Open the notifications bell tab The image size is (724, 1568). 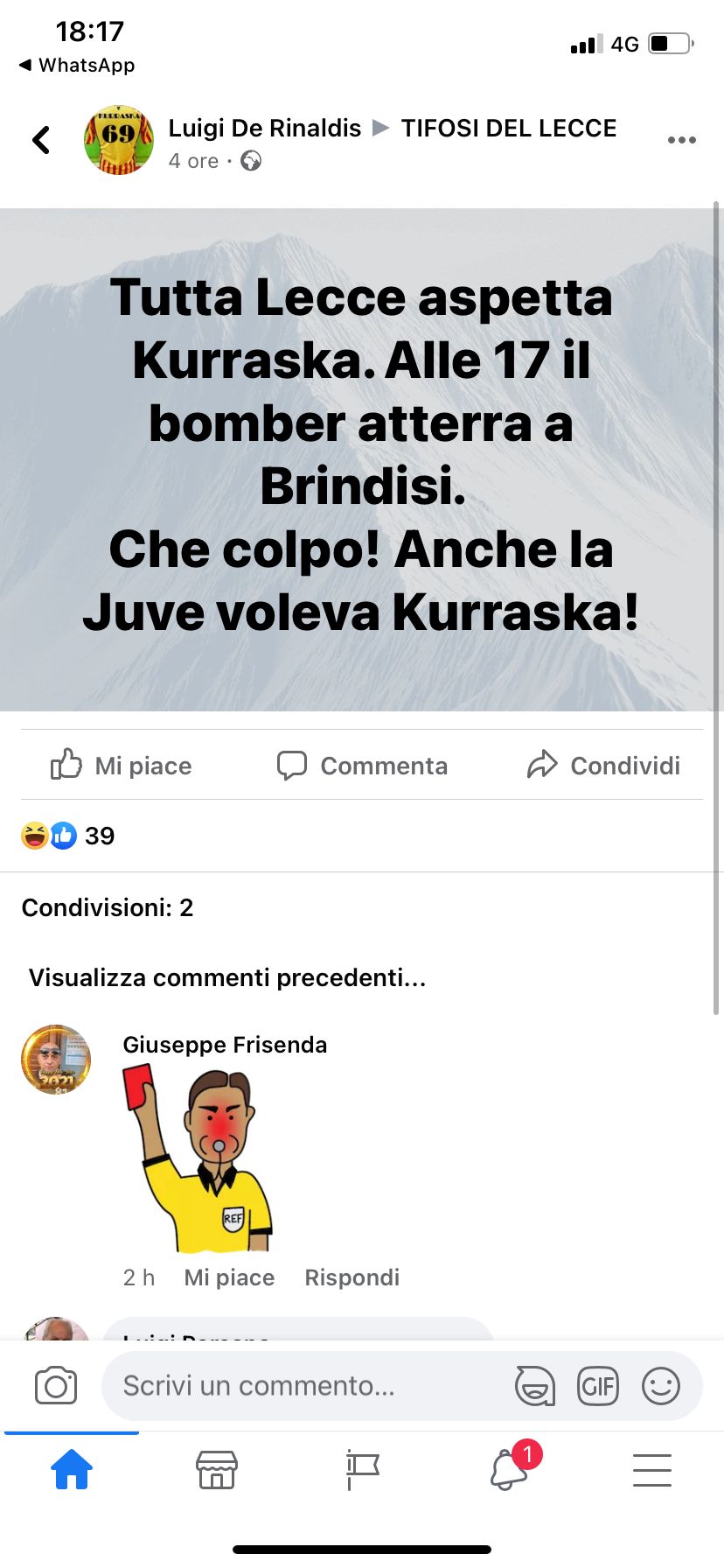coord(509,1469)
